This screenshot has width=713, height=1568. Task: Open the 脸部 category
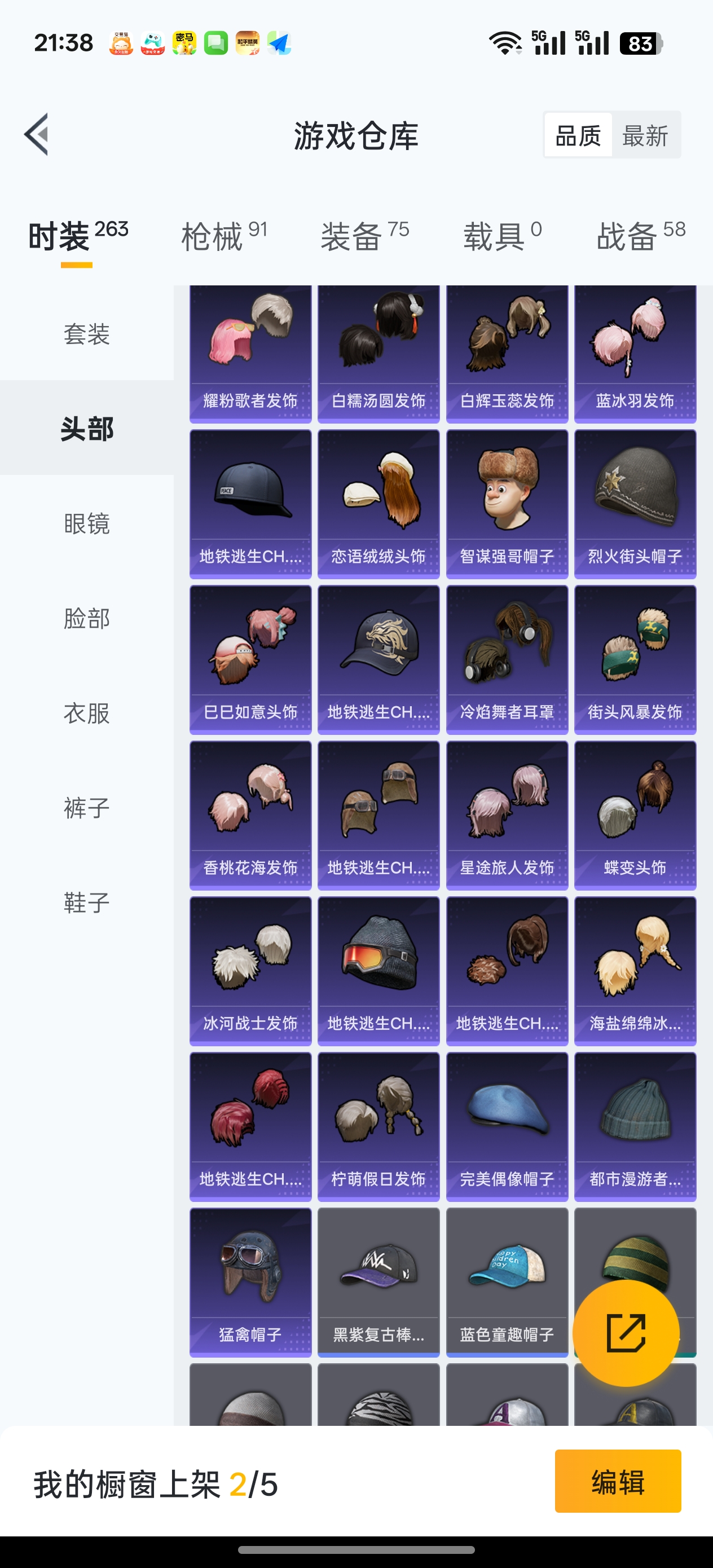click(x=87, y=618)
